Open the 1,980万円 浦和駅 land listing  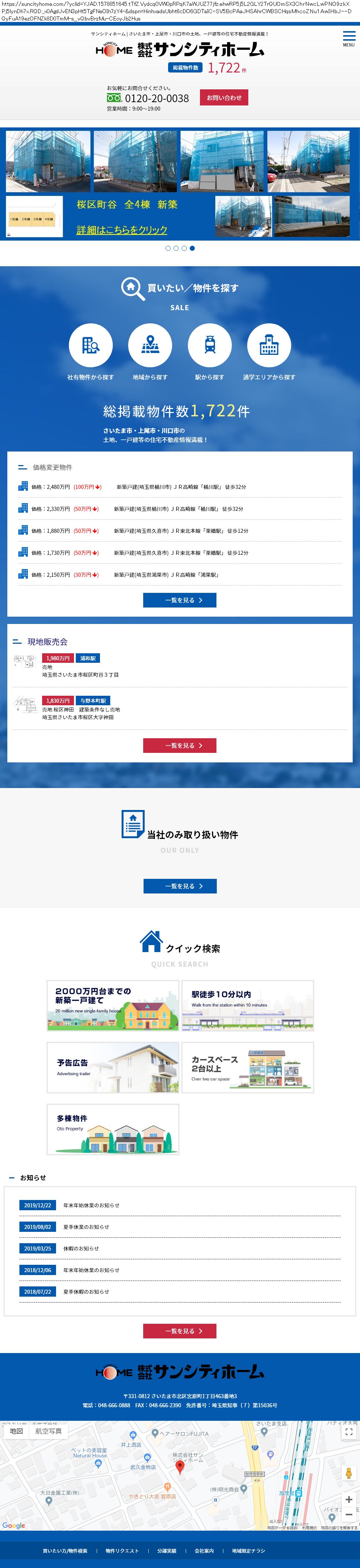tap(81, 666)
